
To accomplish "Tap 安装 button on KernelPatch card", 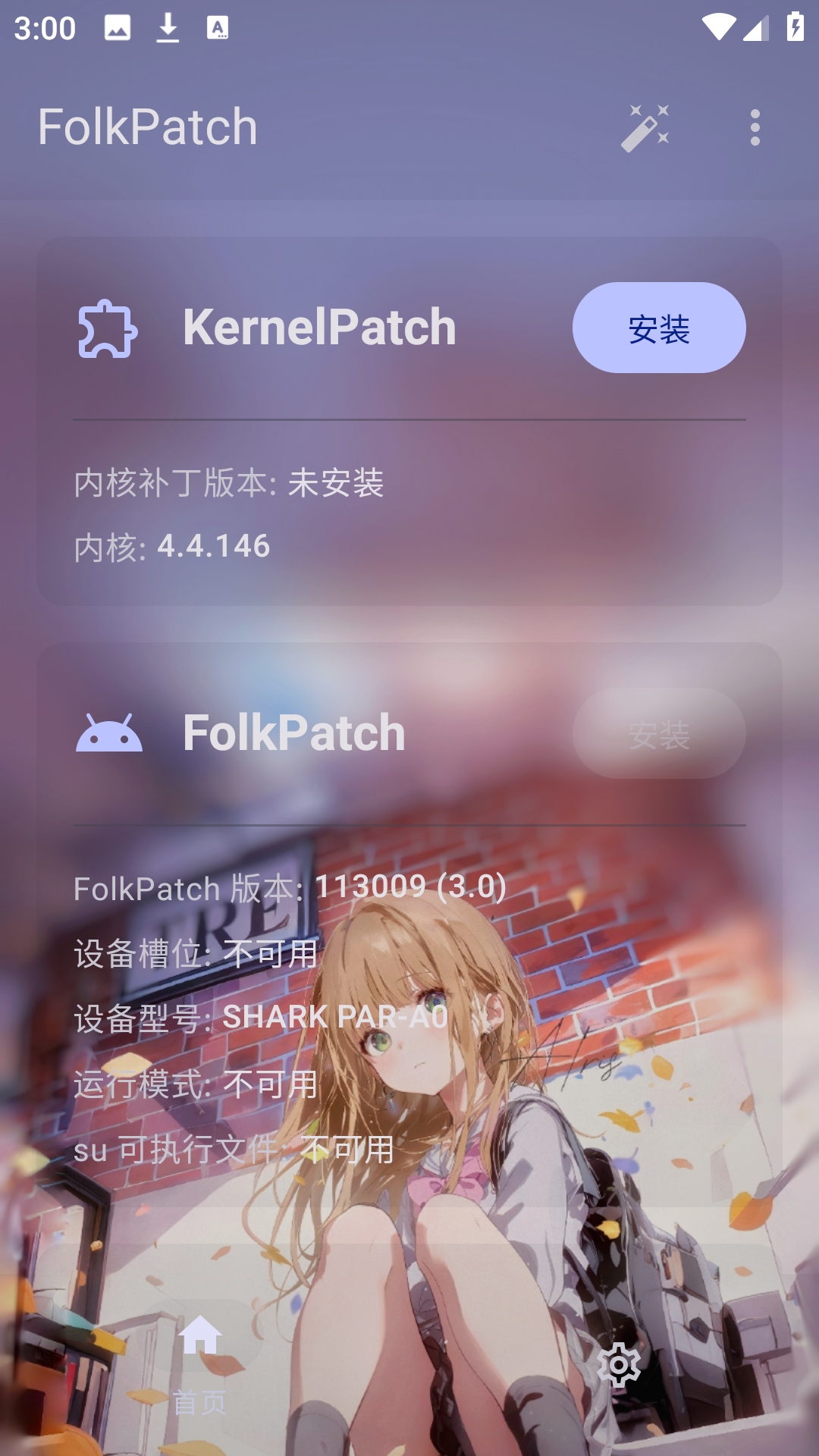I will coord(658,328).
